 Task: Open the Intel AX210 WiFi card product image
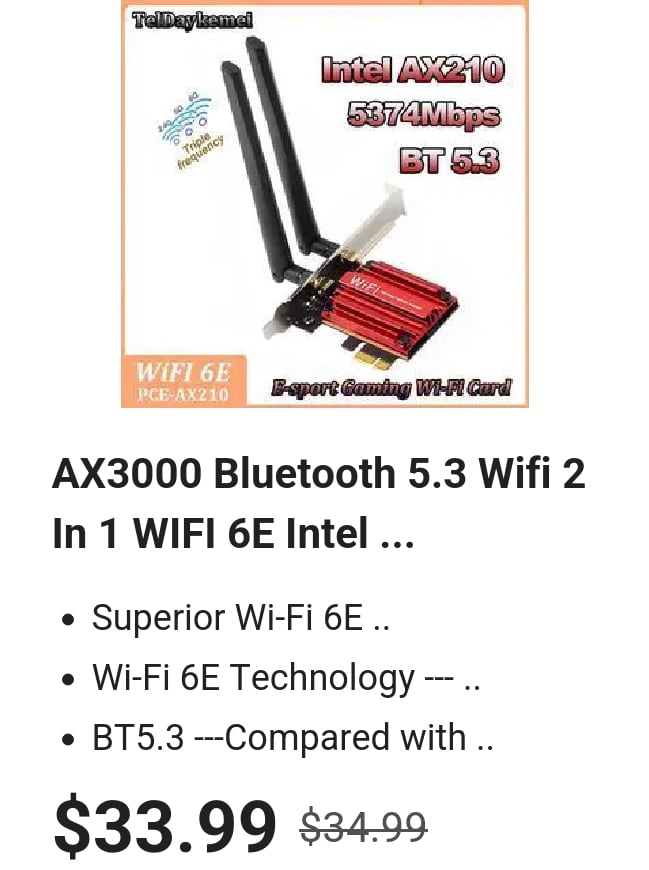(324, 205)
